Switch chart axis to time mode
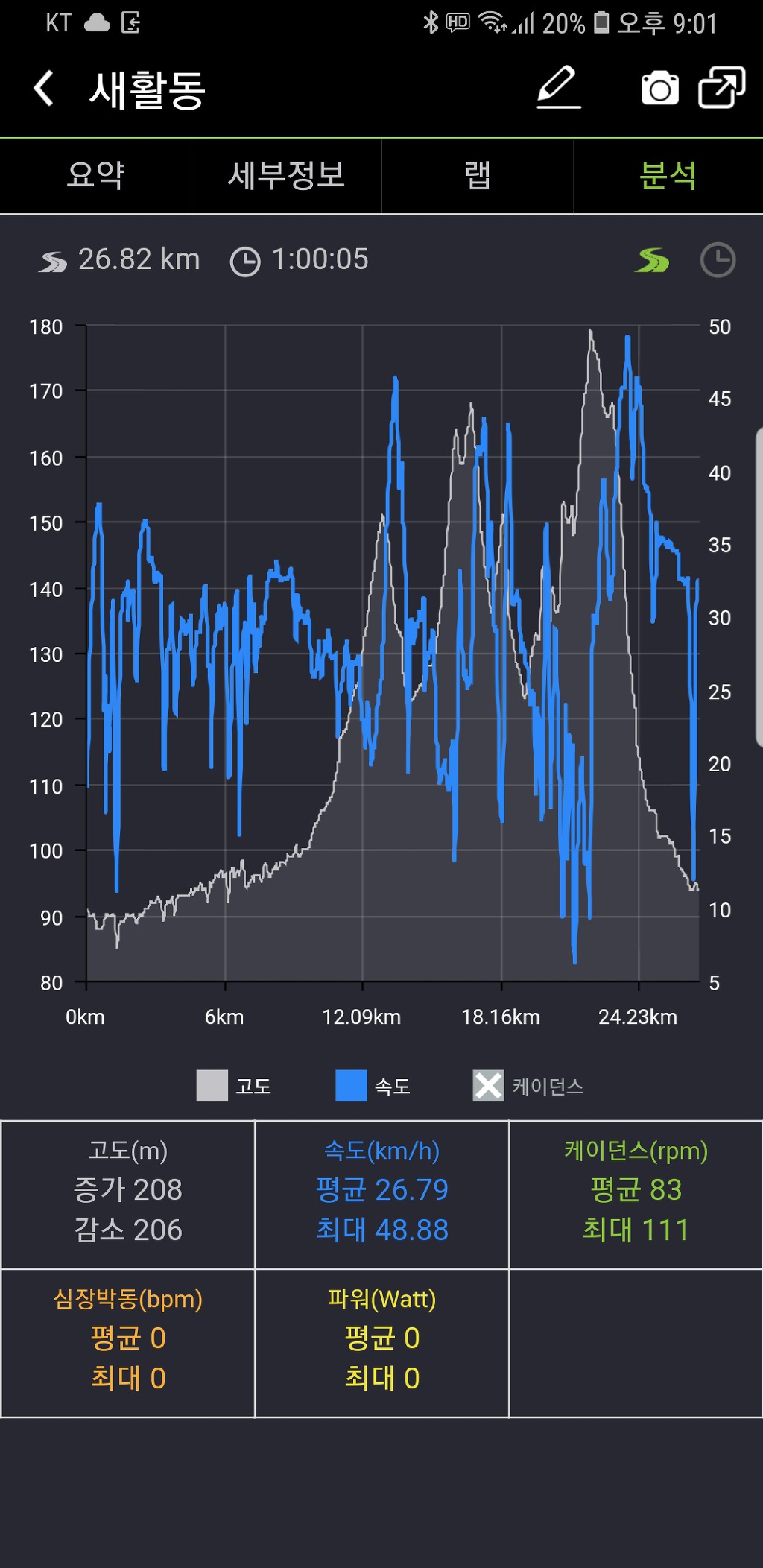Viewport: 763px width, 1568px height. click(x=718, y=260)
